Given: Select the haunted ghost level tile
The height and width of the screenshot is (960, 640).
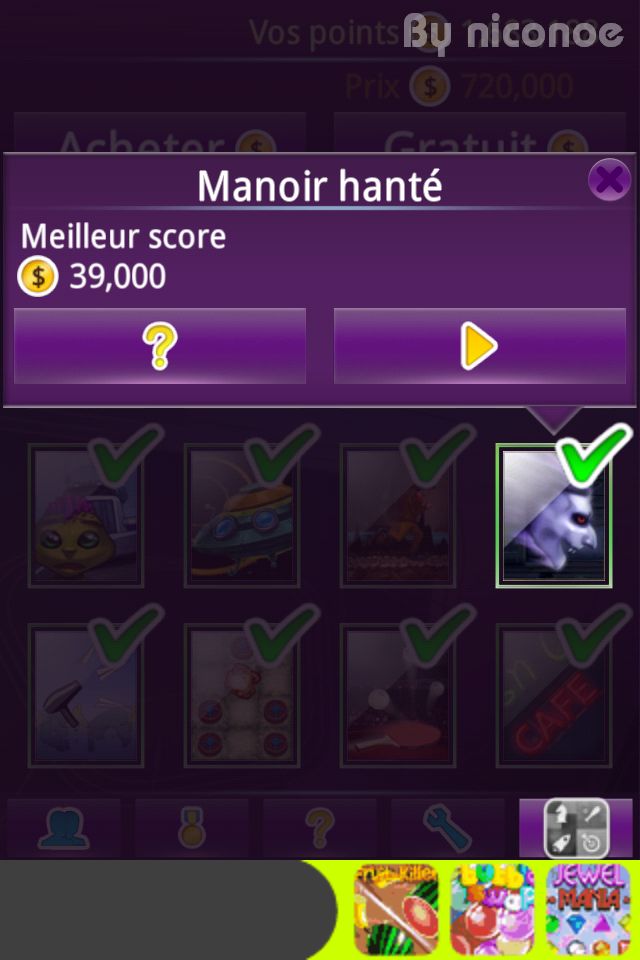Looking at the screenshot, I should (552, 516).
